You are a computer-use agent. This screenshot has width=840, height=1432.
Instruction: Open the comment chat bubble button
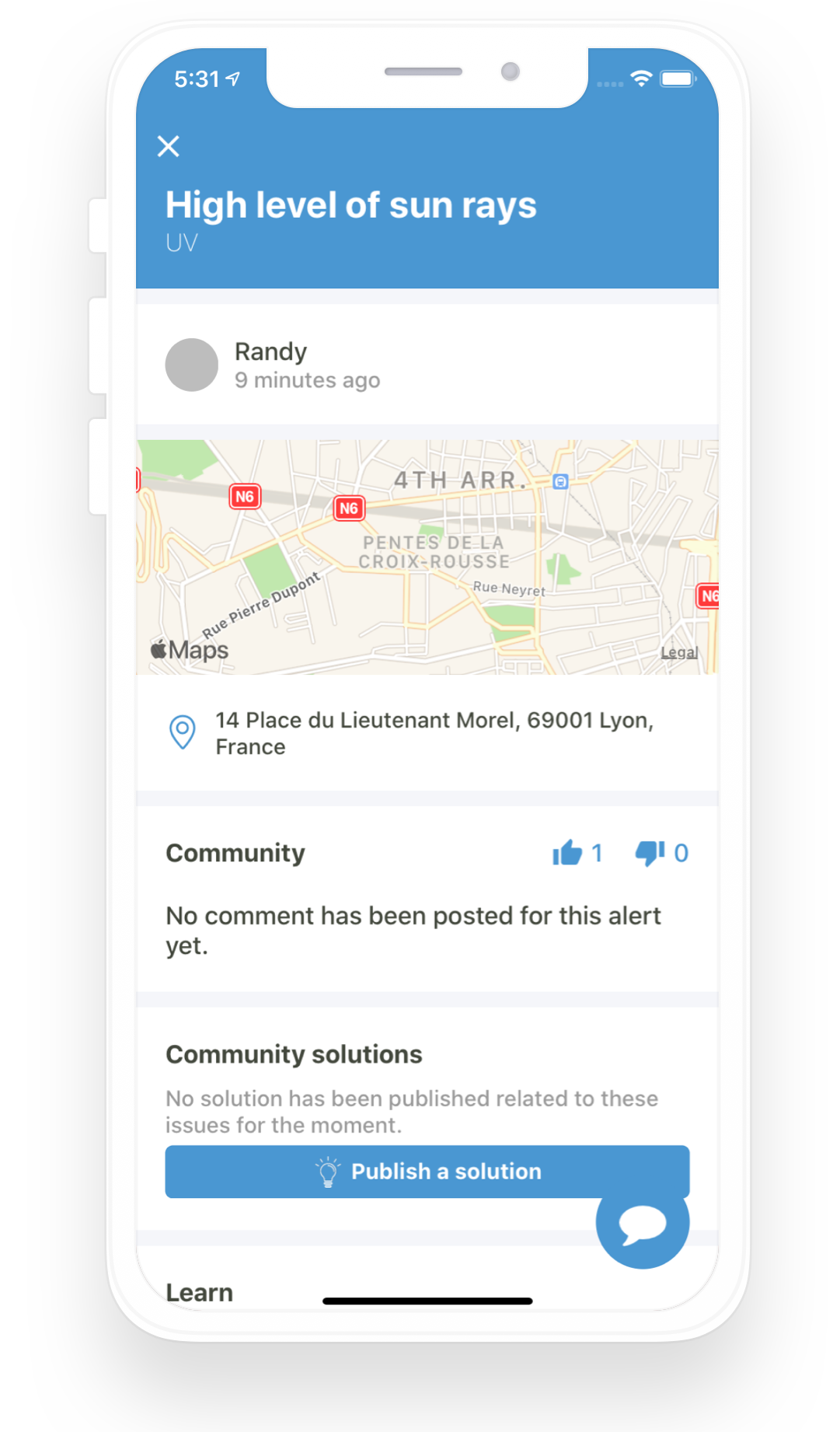(642, 1223)
